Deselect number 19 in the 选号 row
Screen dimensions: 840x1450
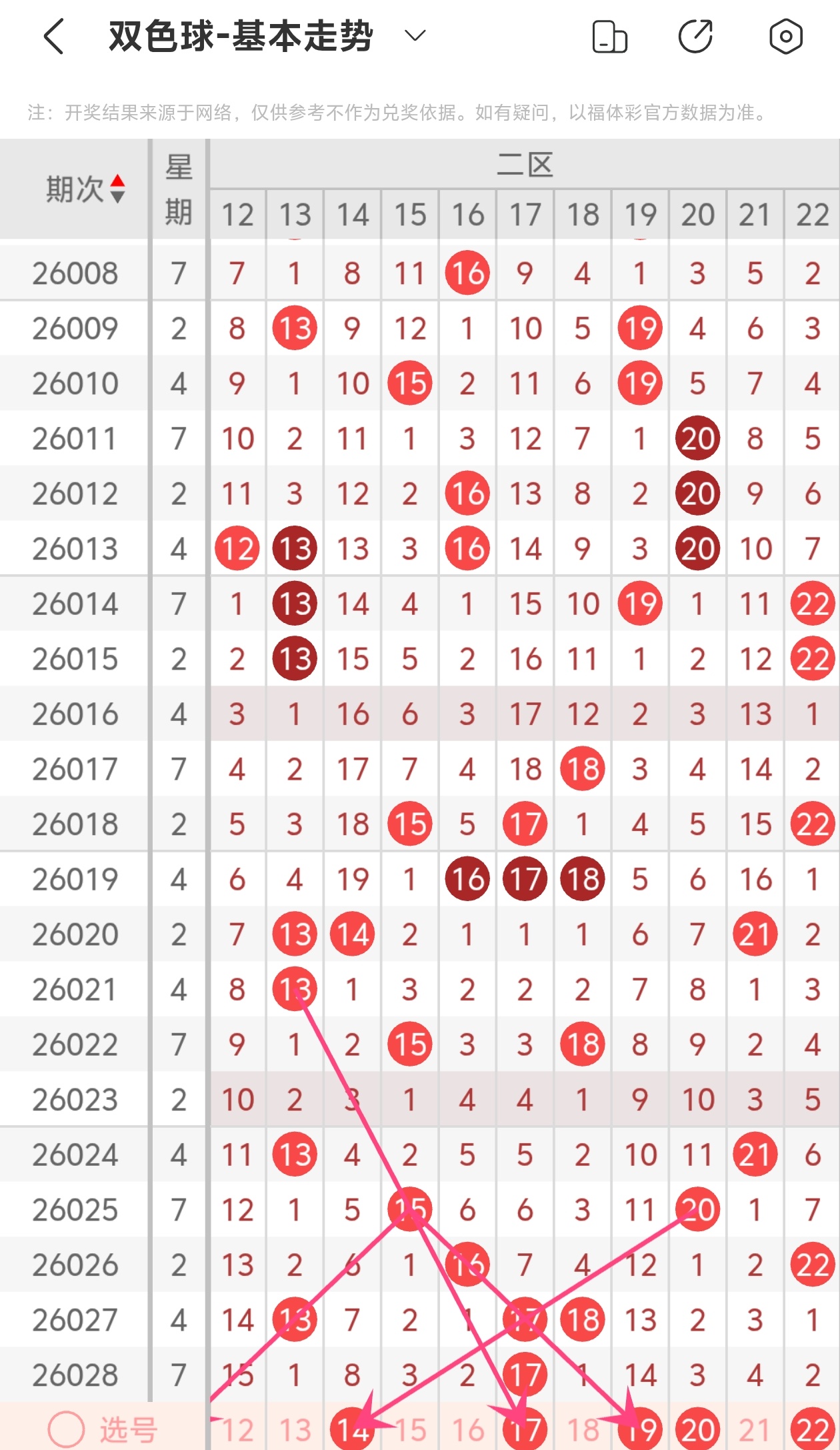640,1430
